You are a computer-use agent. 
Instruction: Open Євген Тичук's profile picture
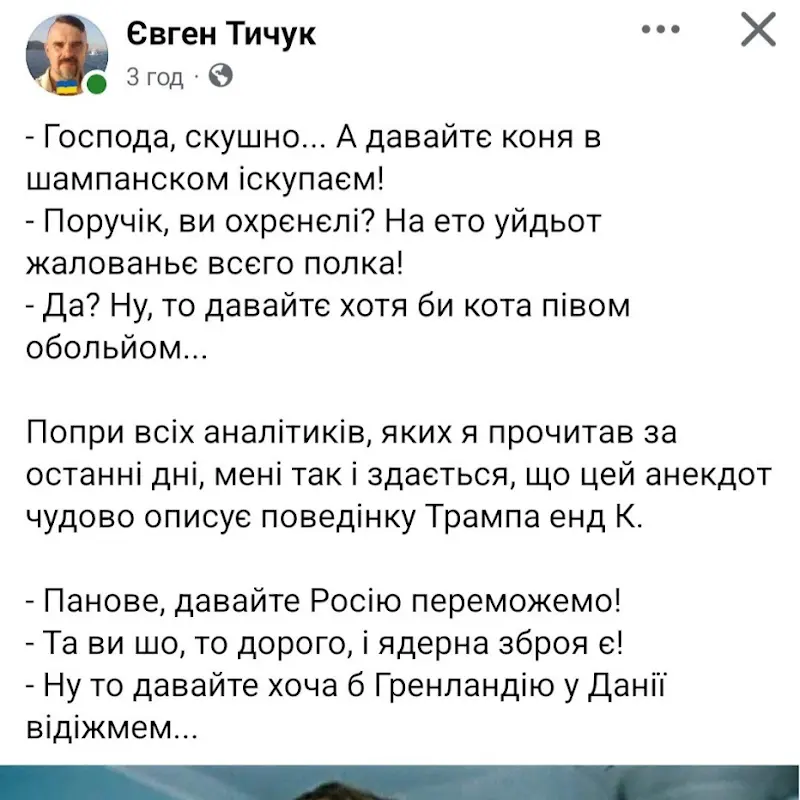(x=66, y=55)
